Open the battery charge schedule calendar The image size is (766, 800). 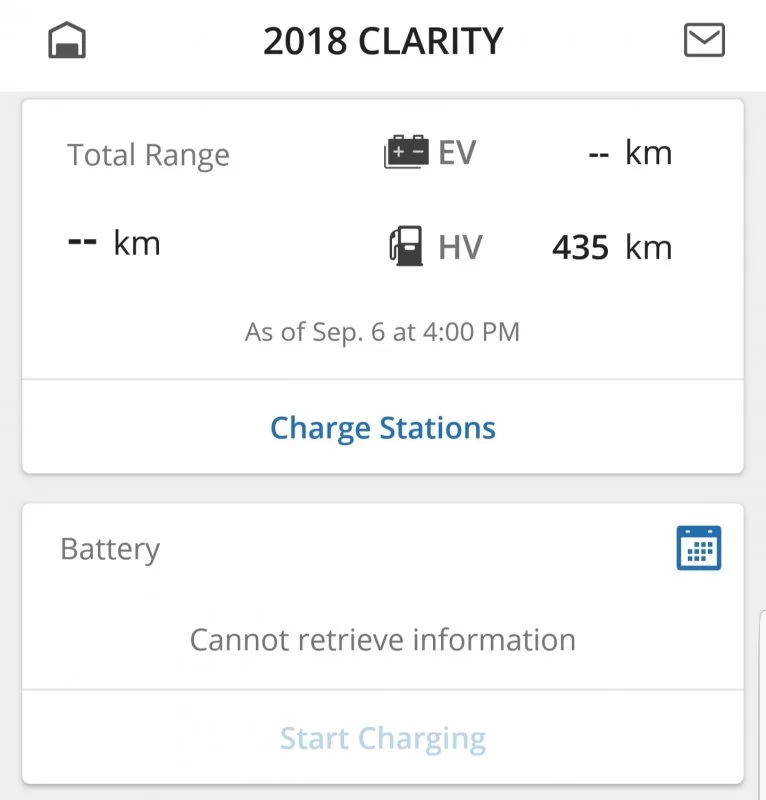point(698,547)
